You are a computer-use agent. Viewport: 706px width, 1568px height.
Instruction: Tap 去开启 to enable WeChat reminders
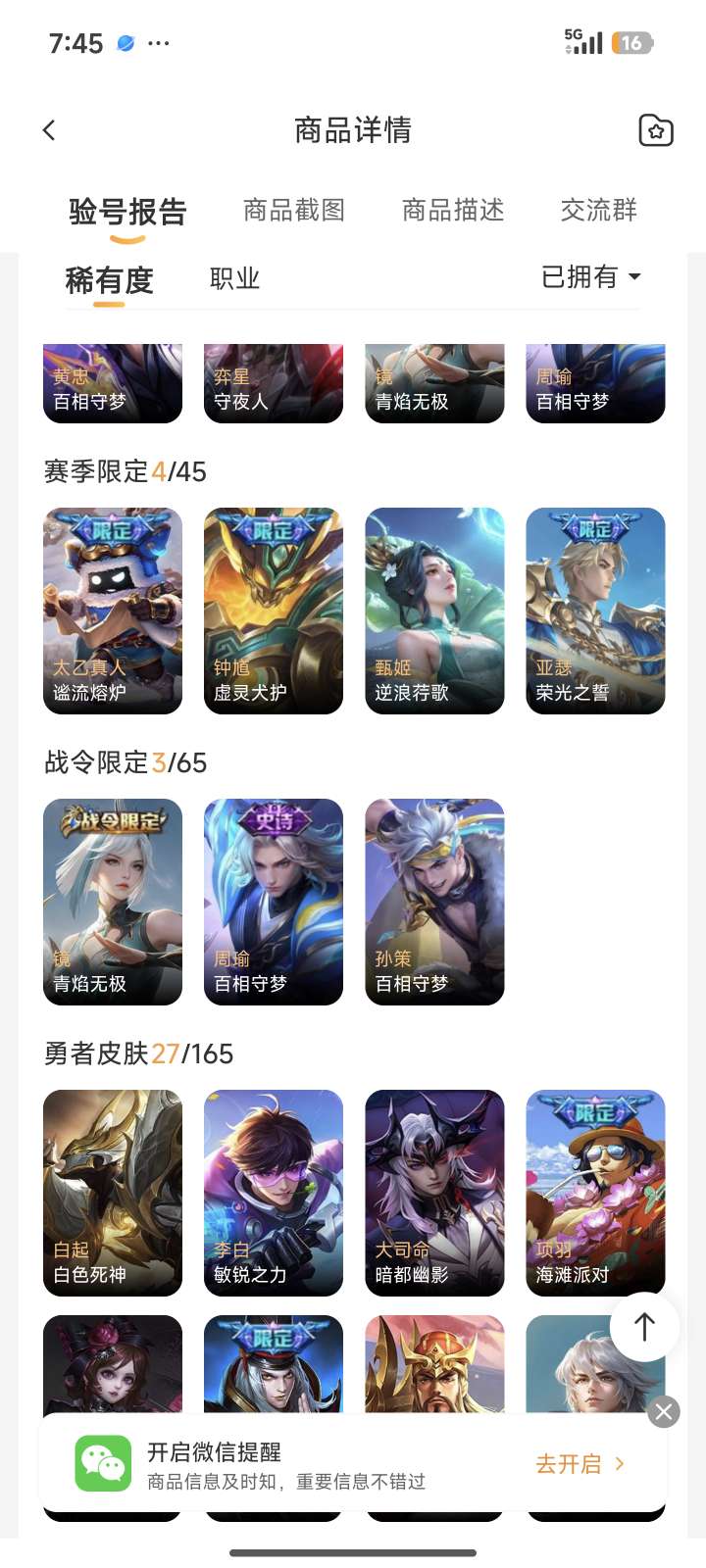(579, 1464)
